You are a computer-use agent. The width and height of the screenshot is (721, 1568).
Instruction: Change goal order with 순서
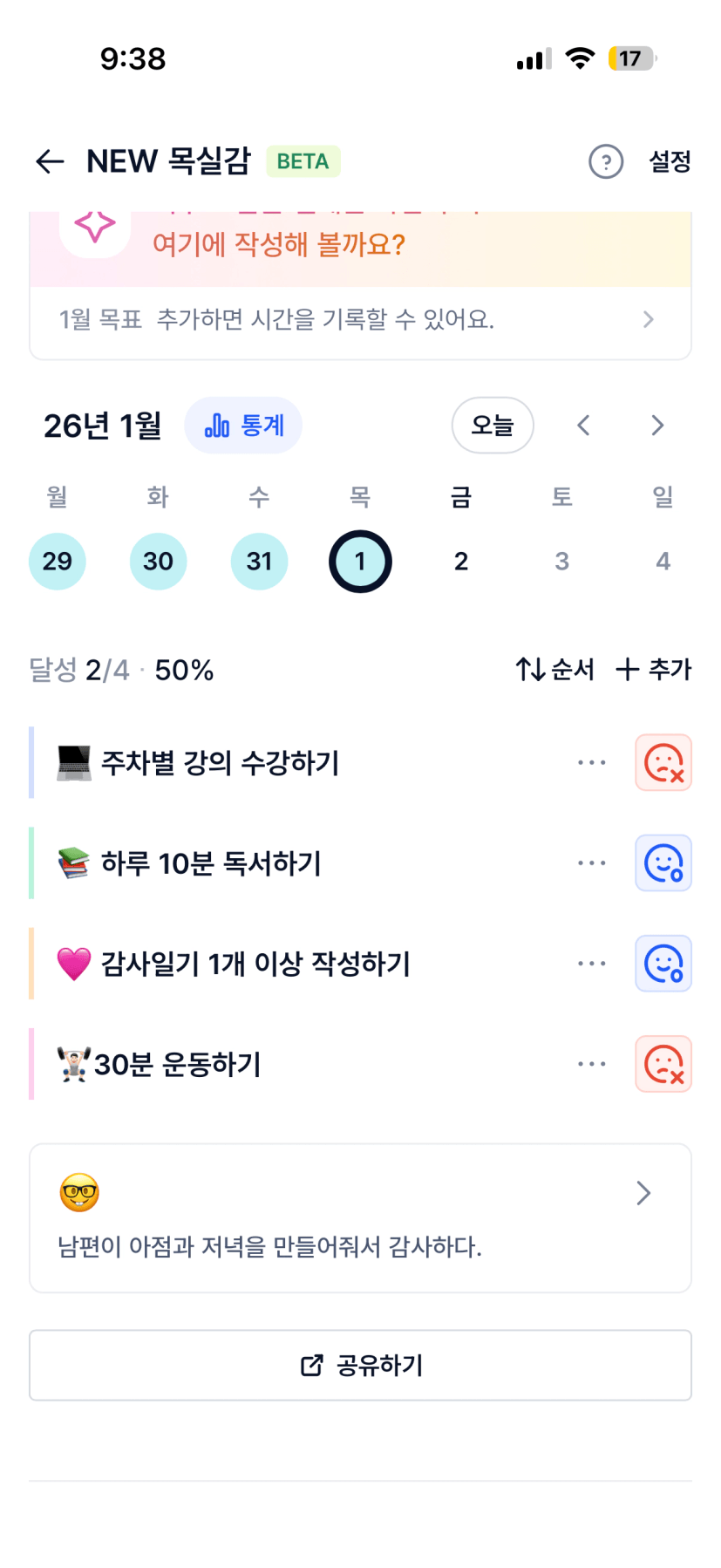[x=554, y=670]
